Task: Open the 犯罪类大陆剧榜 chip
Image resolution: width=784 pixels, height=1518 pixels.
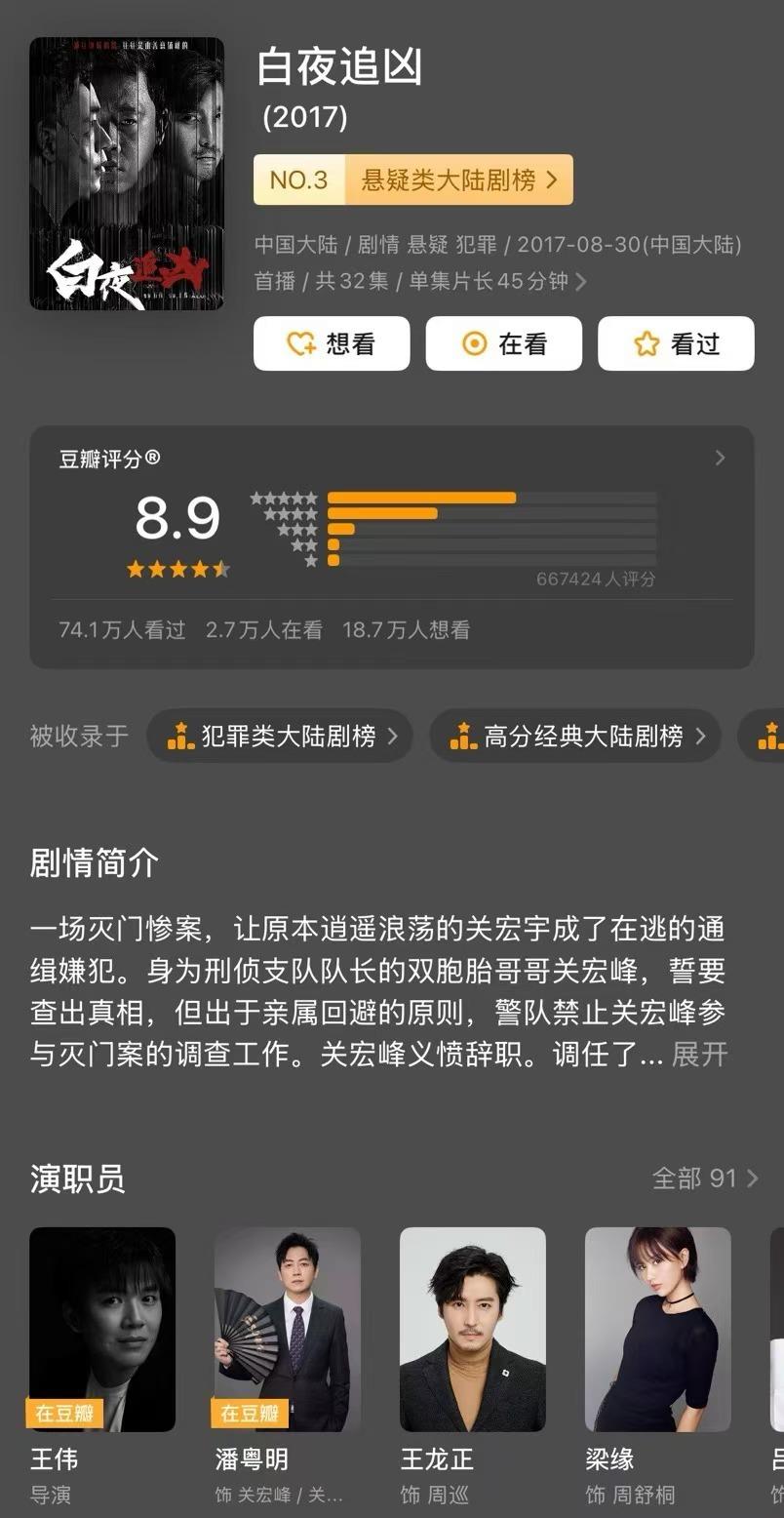Action: tap(280, 737)
